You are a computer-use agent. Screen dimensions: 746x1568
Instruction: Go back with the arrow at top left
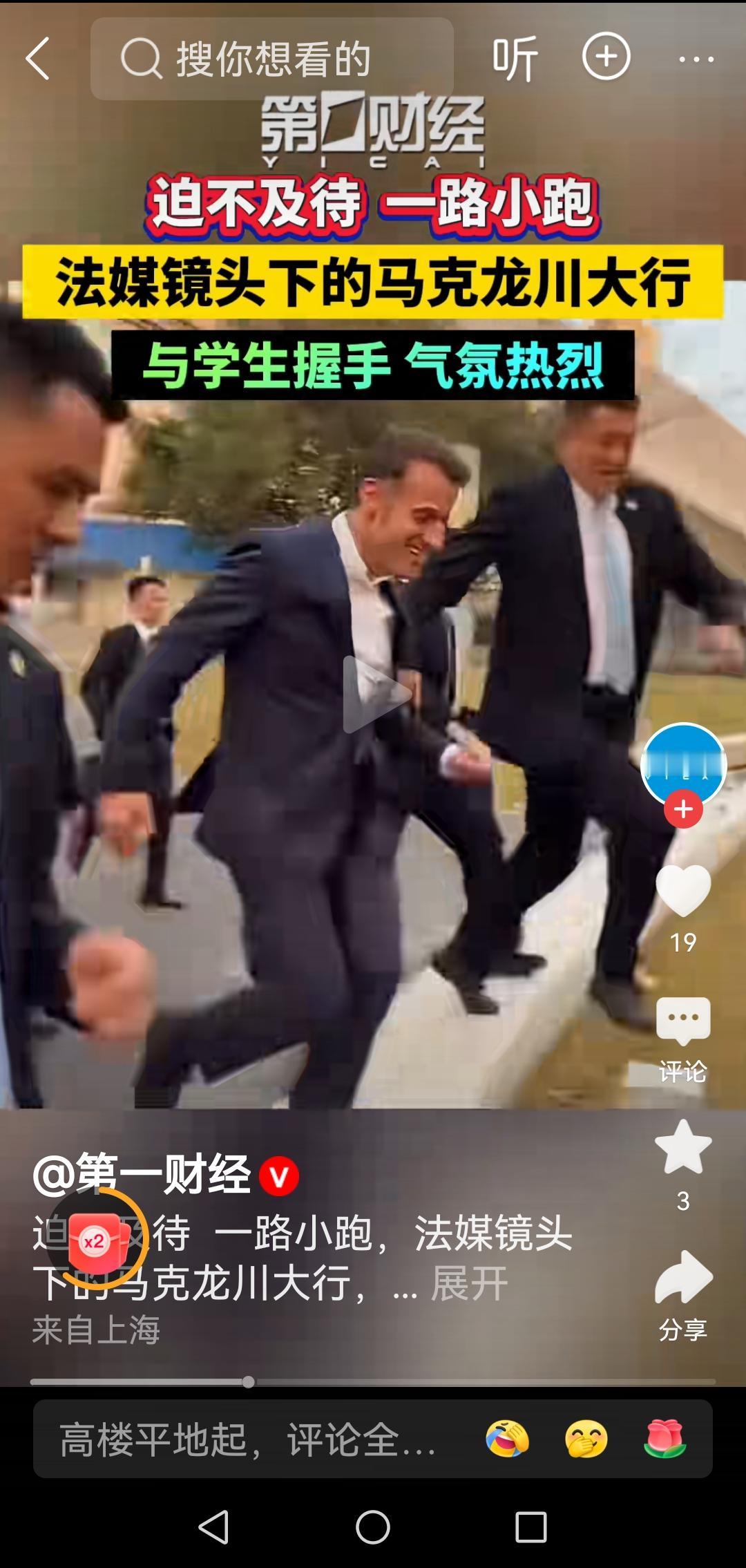pyautogui.click(x=38, y=59)
